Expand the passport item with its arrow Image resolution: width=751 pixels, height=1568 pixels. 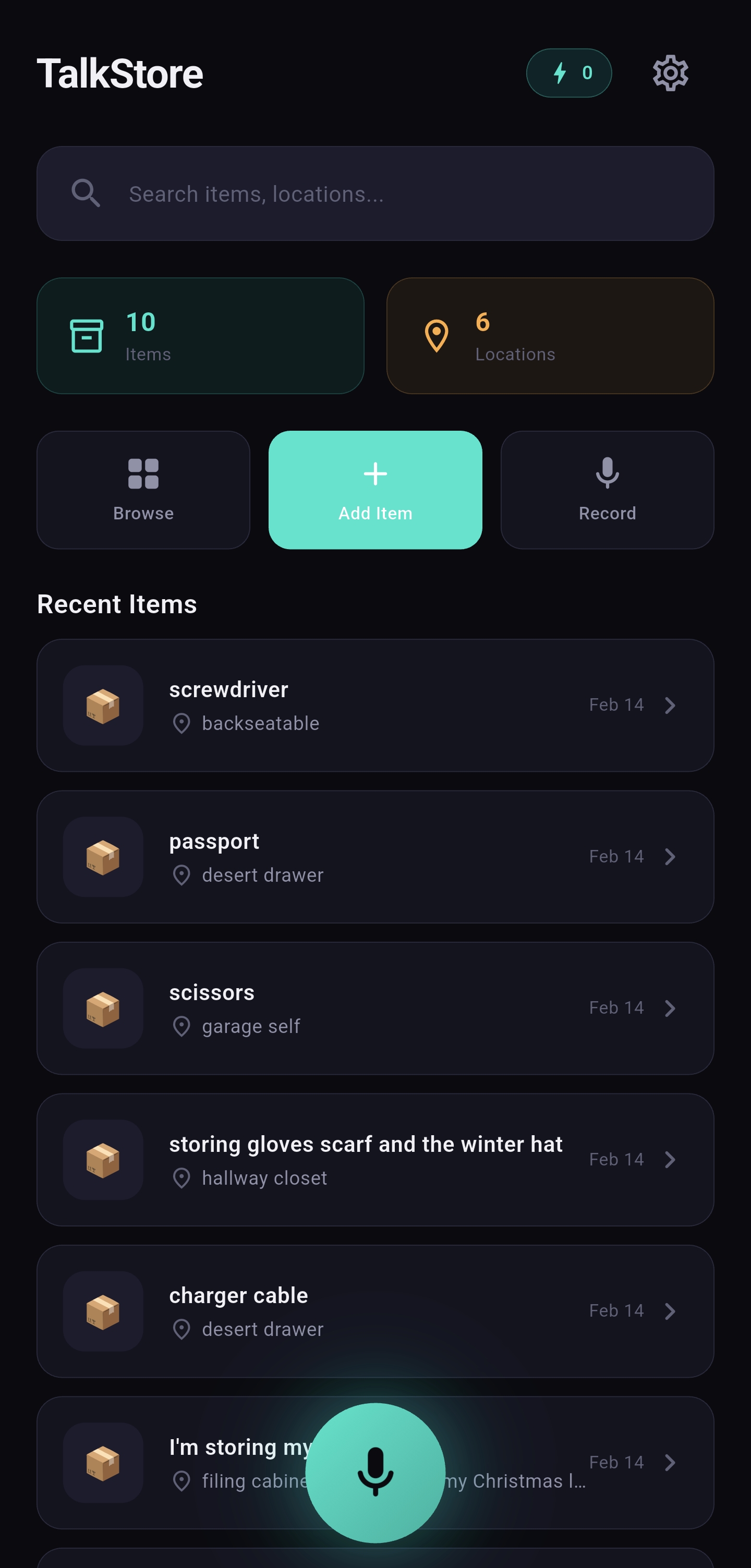click(x=671, y=856)
